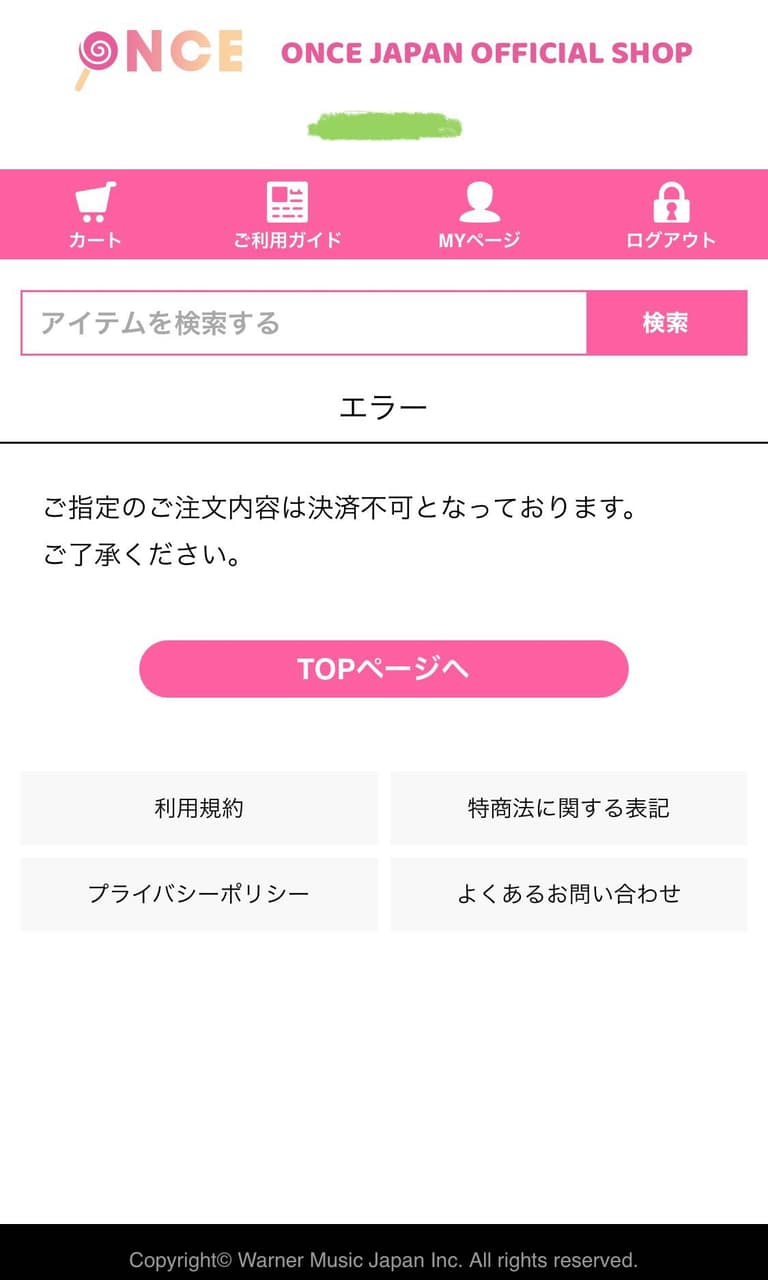
Task: Tap the newspaper-style guide icon
Action: click(x=285, y=200)
